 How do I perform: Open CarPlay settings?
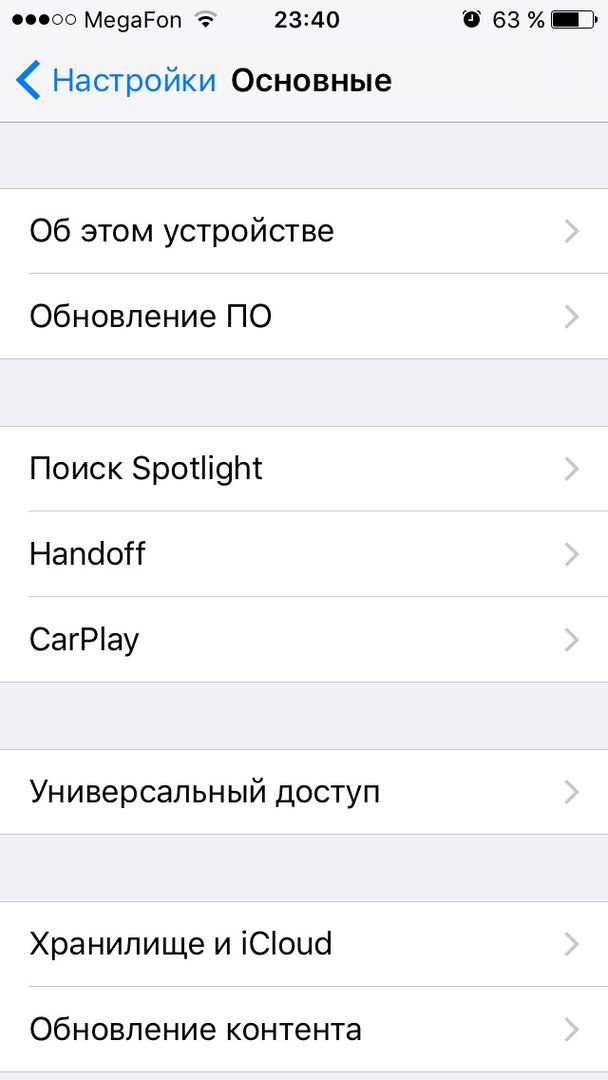click(x=304, y=640)
